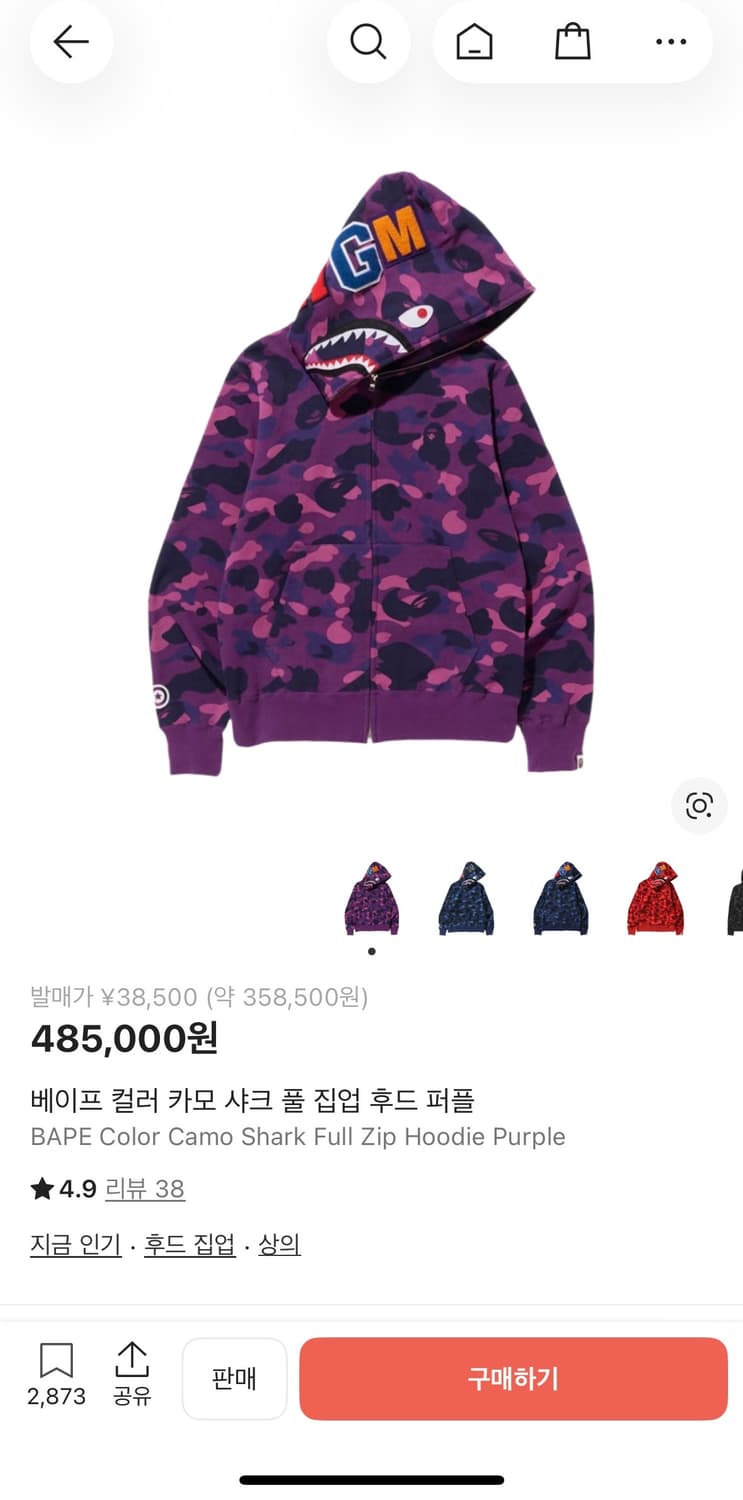This screenshot has height=1500, width=743.
Task: Go to the home screen
Action: tap(472, 42)
